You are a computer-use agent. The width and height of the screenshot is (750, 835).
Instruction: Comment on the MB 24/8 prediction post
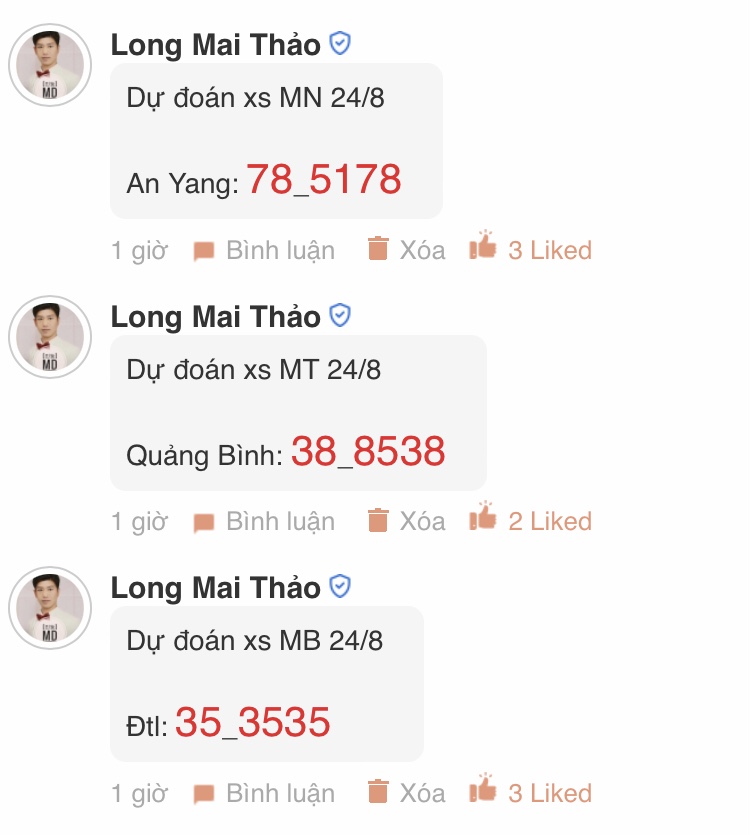[265, 793]
